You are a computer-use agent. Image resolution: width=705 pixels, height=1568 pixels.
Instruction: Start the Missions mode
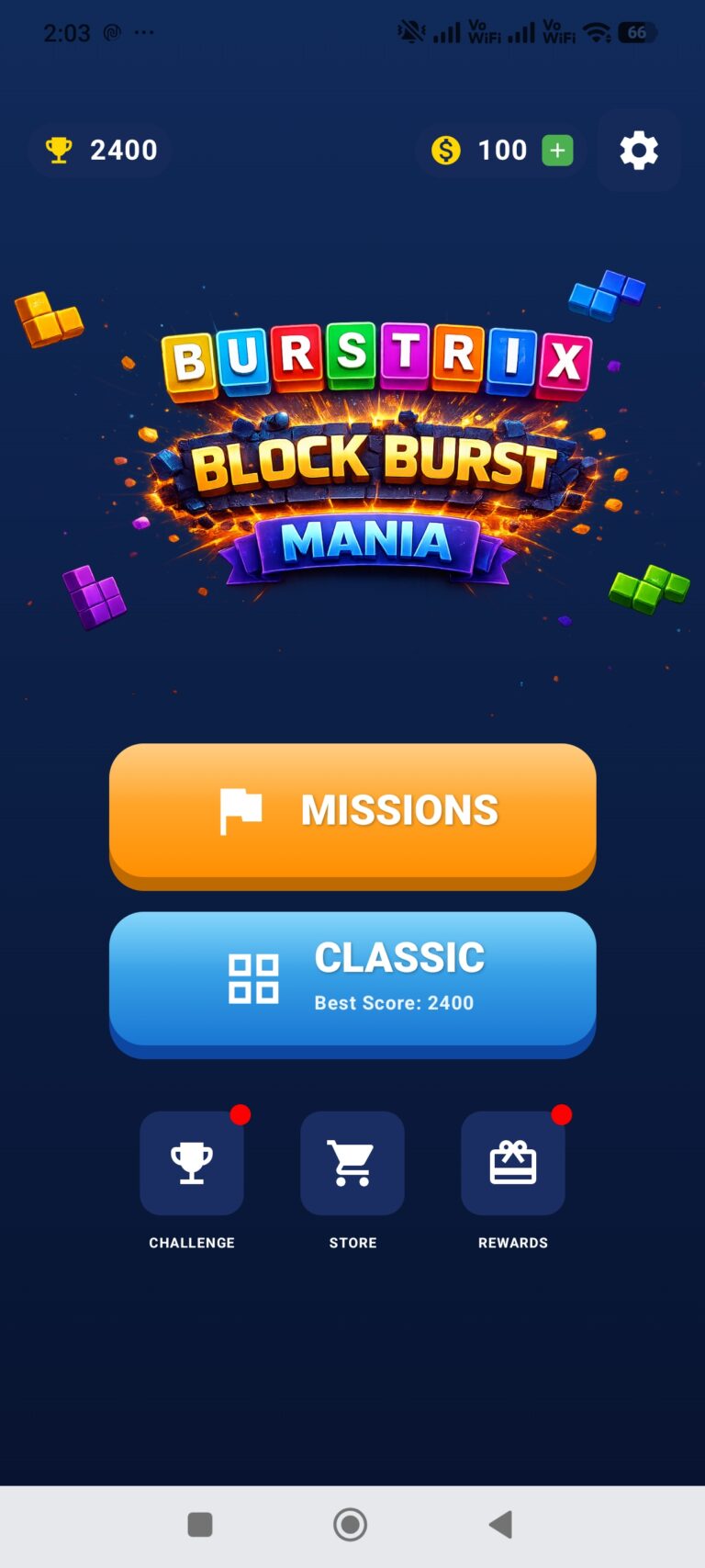pos(352,816)
